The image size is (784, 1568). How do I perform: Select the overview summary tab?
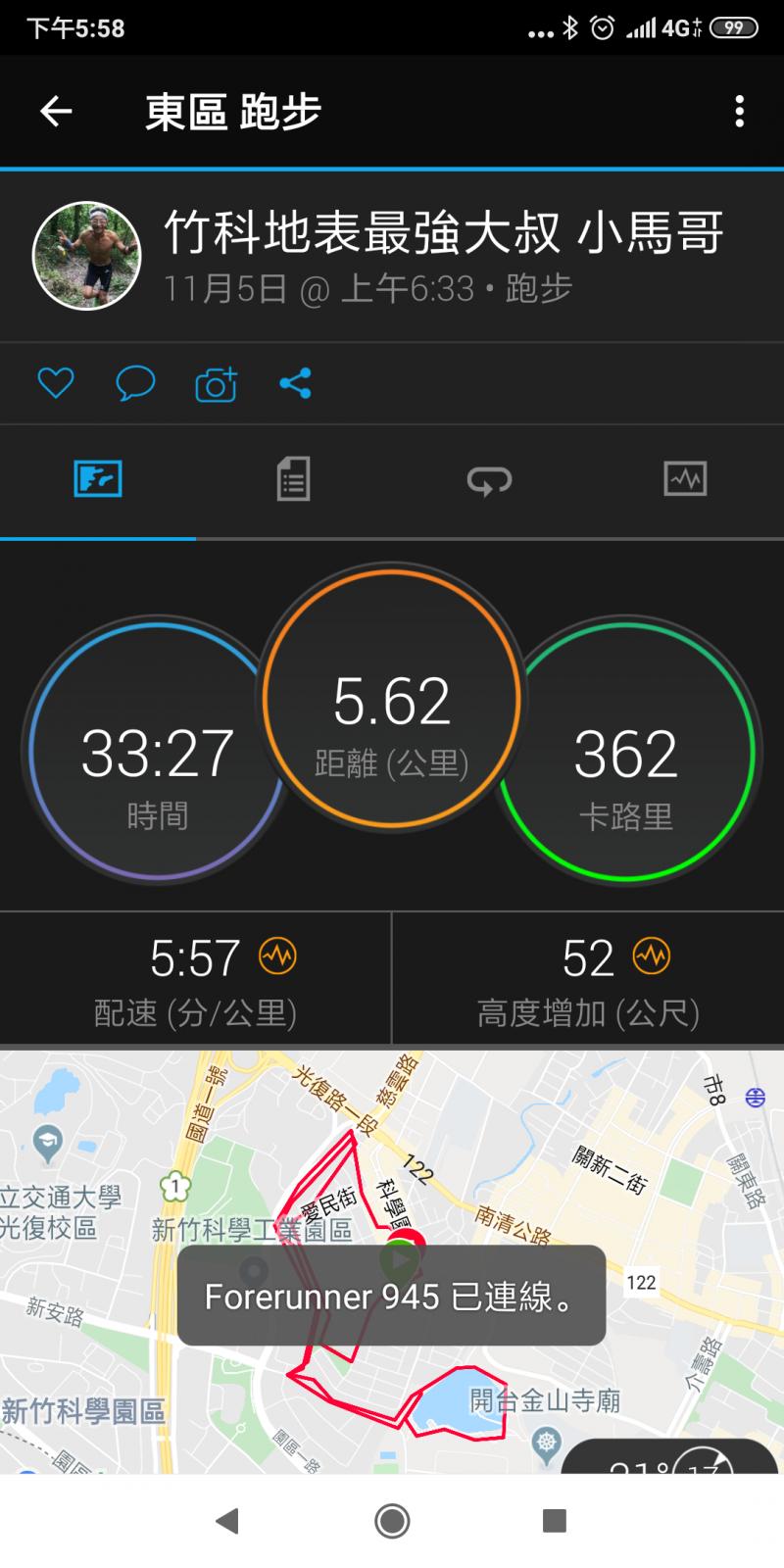[98, 480]
